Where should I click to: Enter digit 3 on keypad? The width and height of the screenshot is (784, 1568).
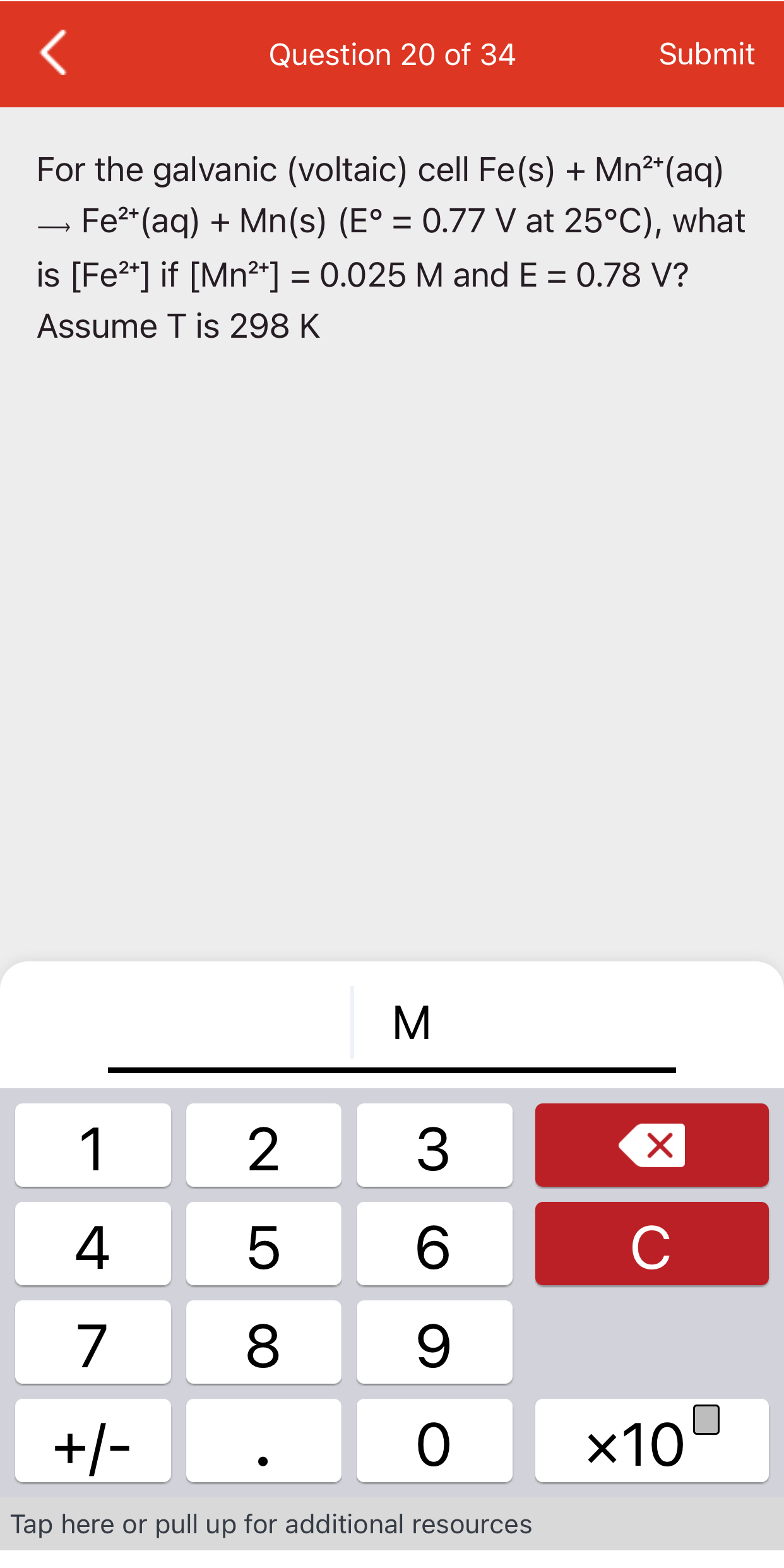(434, 1146)
